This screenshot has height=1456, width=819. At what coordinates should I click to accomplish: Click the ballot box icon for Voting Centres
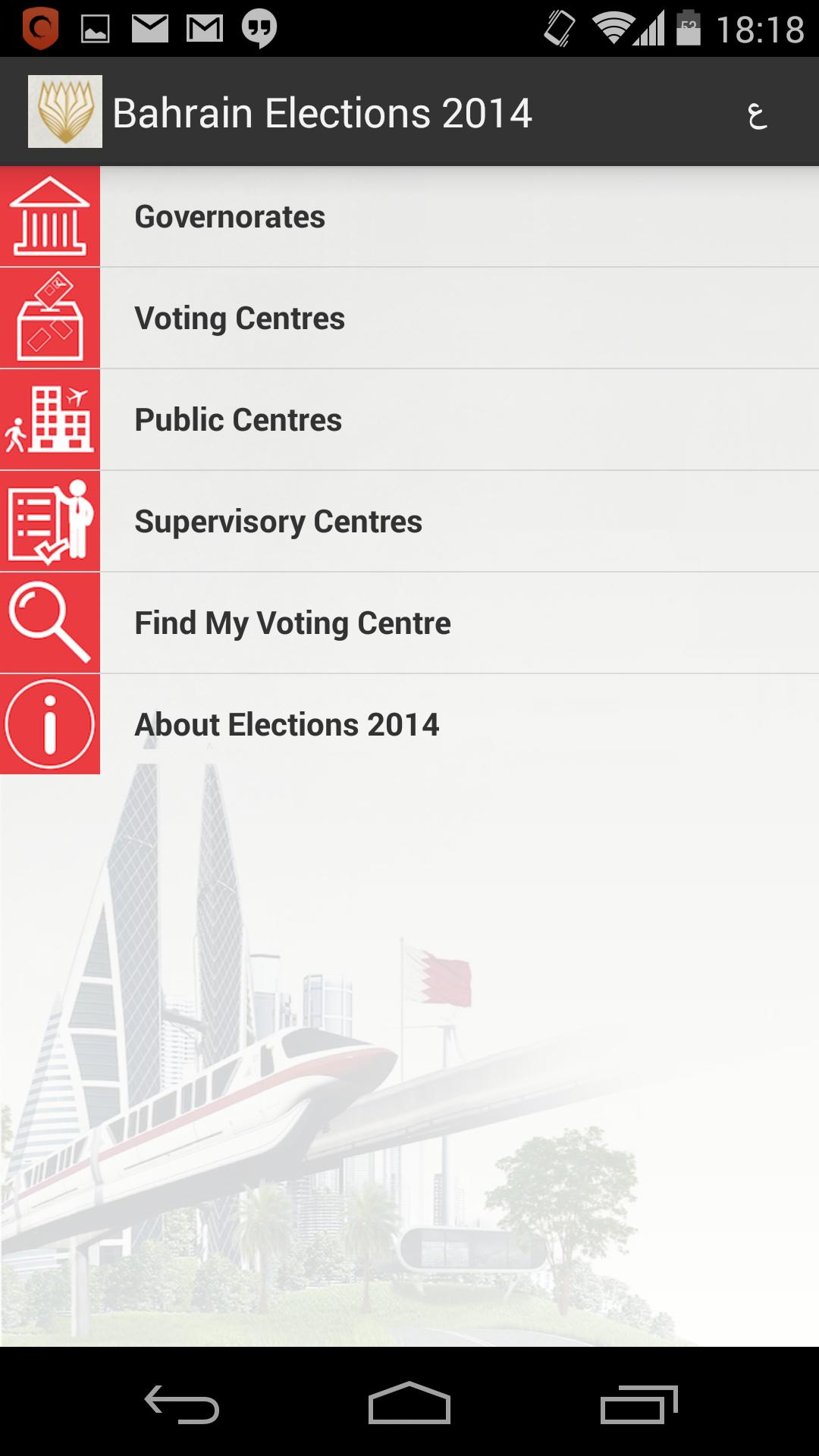click(50, 317)
